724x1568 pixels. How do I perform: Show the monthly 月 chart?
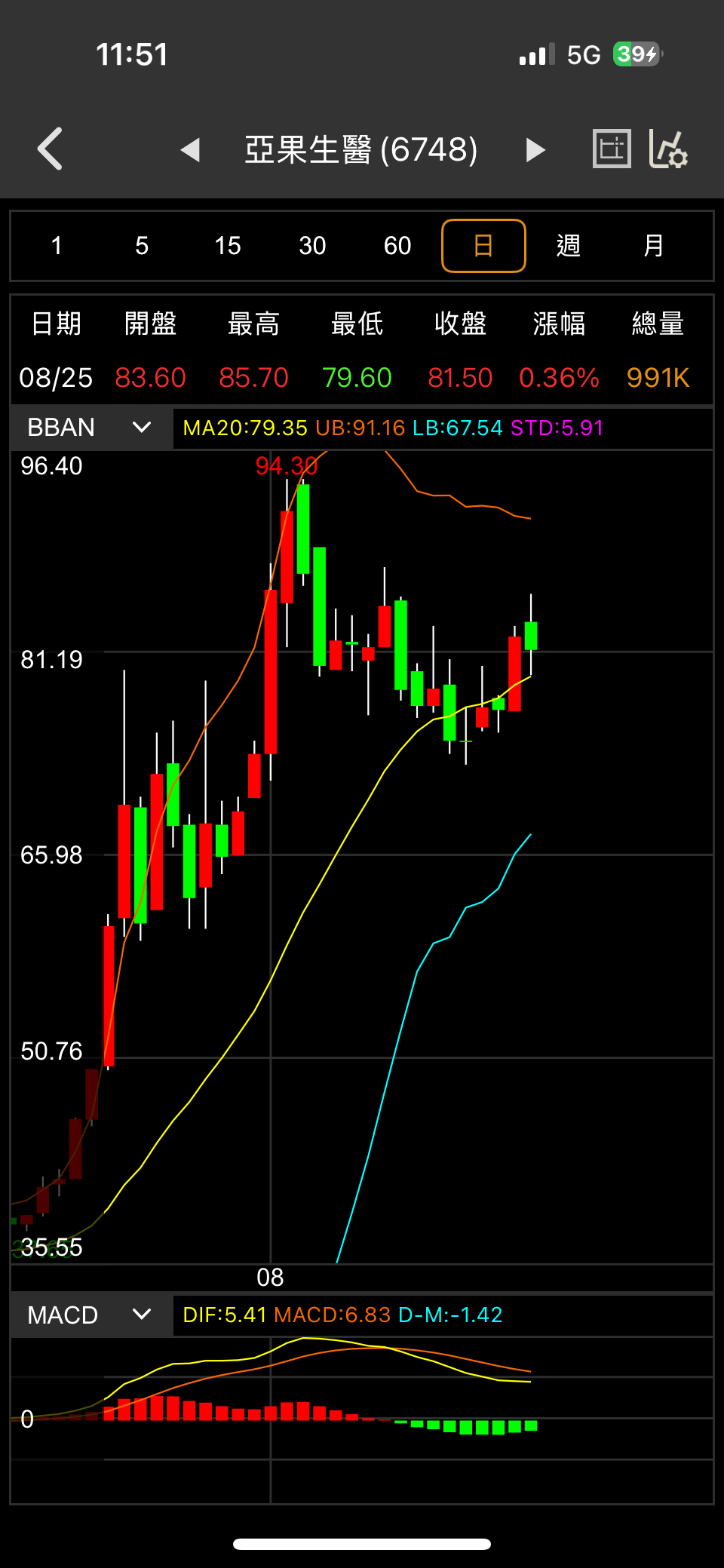click(654, 246)
